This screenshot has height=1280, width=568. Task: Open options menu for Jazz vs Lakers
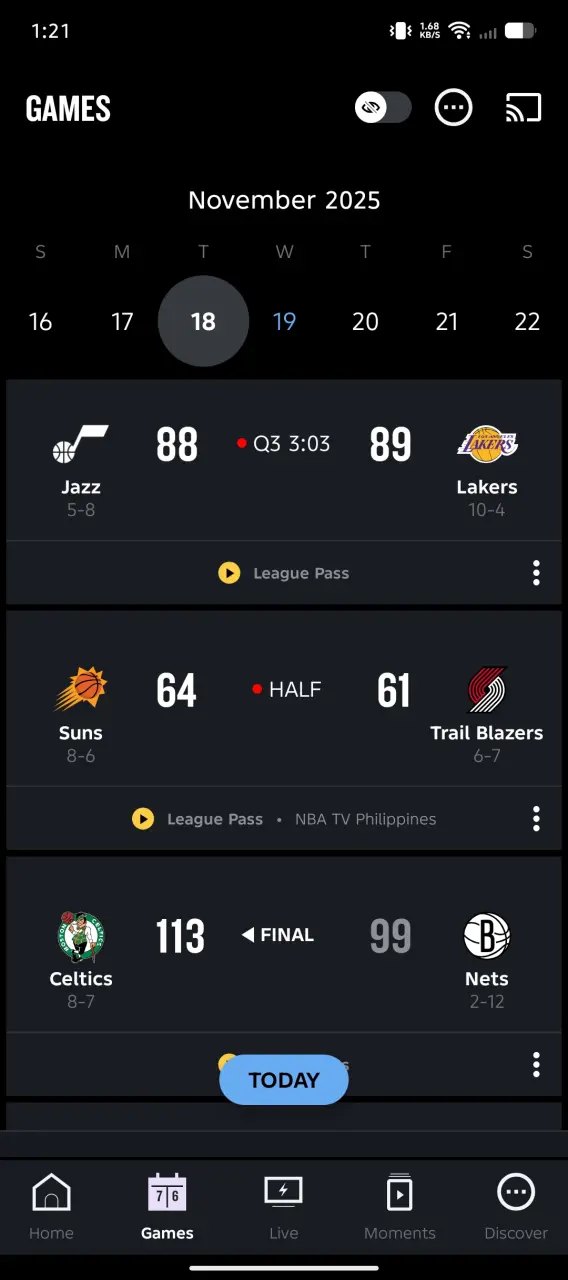pos(536,573)
